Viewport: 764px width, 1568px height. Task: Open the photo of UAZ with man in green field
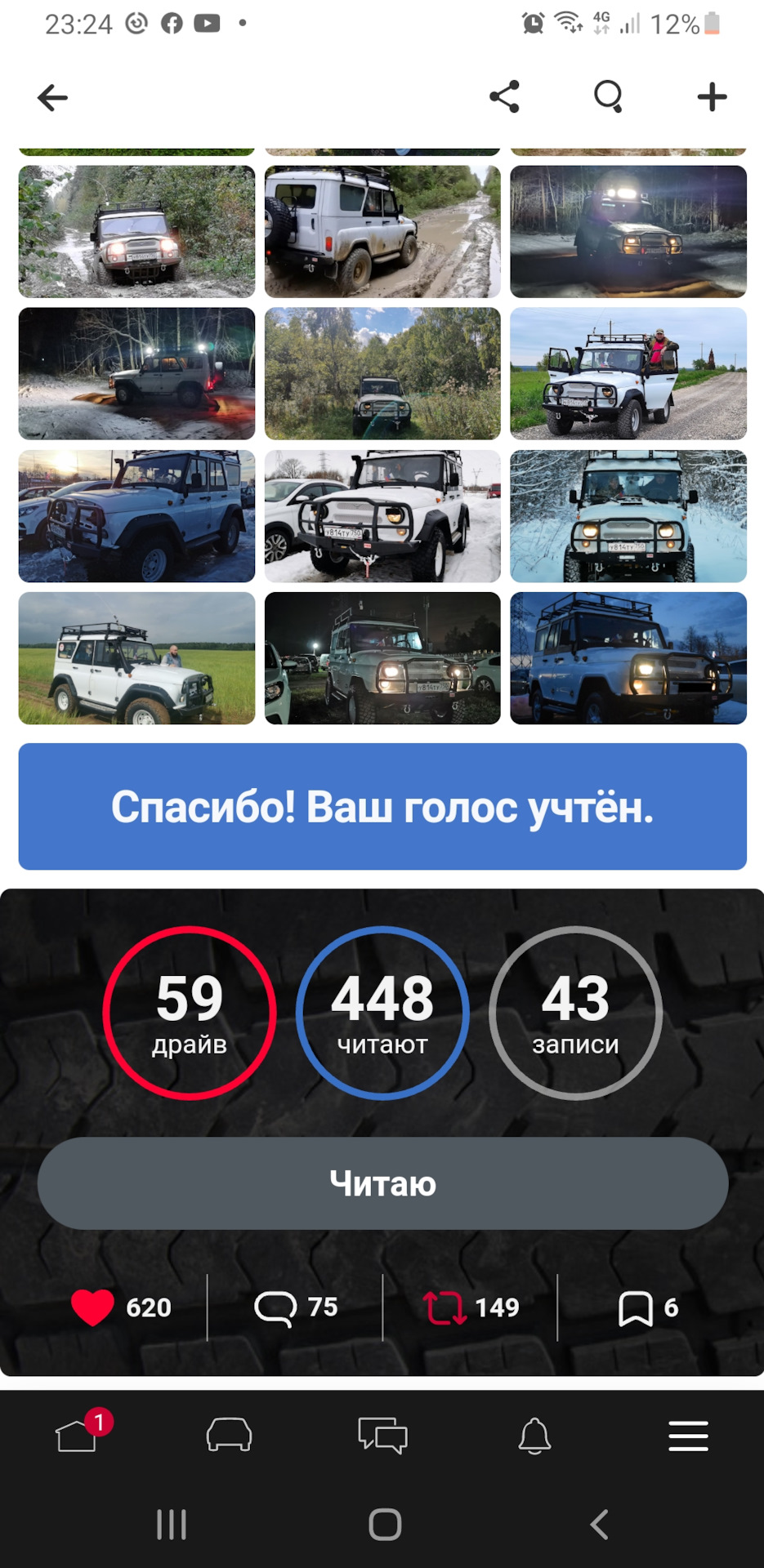[x=136, y=658]
